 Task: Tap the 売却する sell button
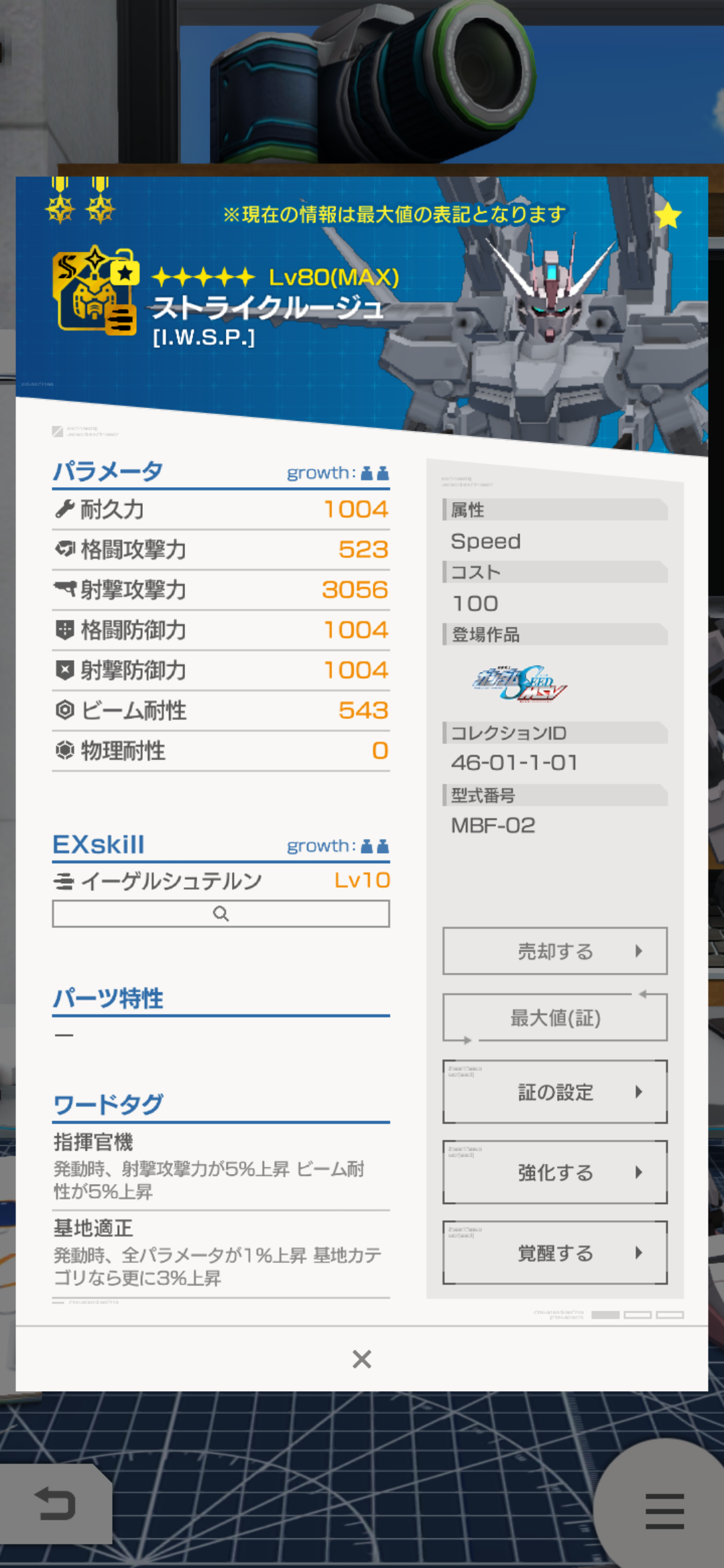point(554,951)
